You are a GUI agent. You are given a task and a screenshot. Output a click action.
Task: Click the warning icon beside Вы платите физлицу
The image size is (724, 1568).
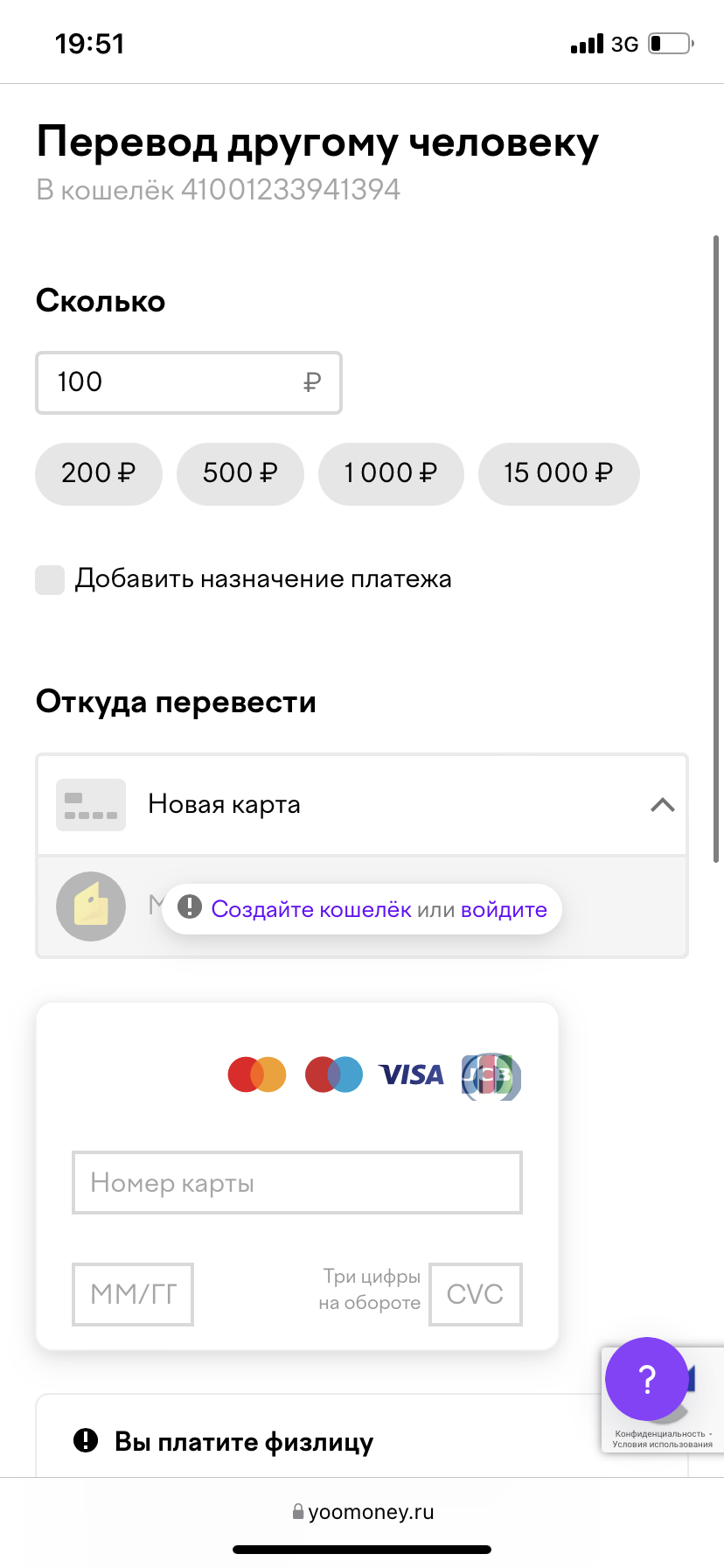86,1441
